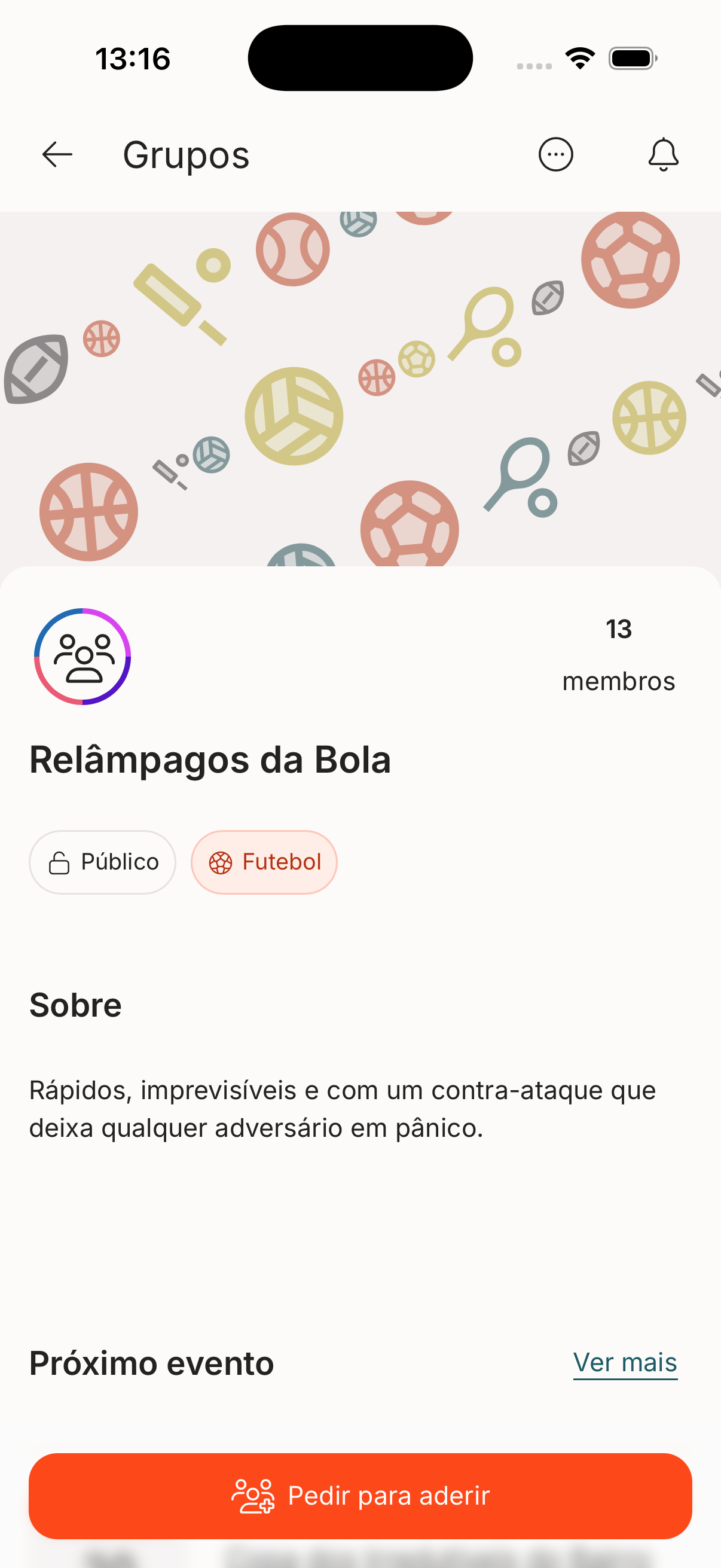Toggle the Público visibility chip
721x1568 pixels.
tap(102, 861)
